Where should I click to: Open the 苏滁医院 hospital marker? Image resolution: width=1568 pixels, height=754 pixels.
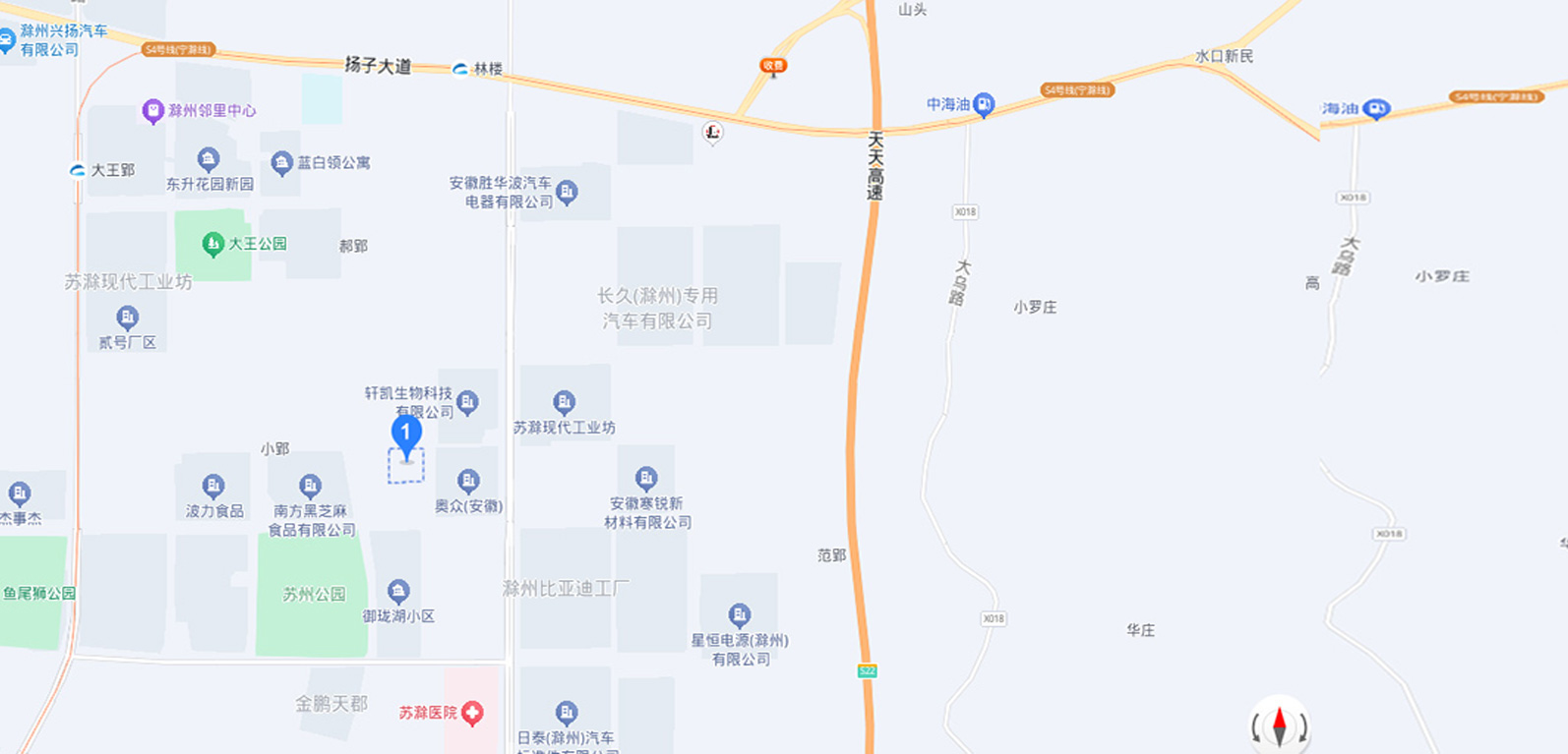tap(472, 713)
